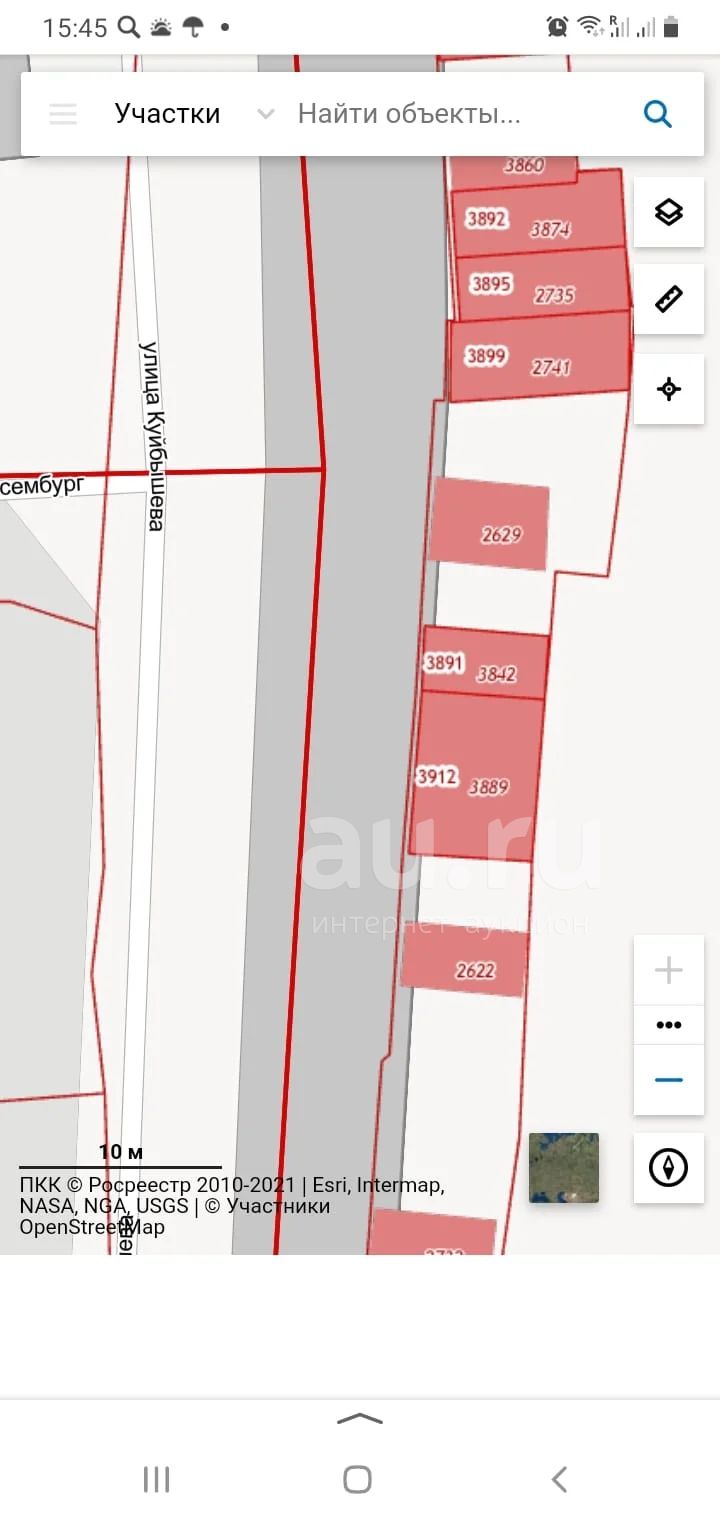Tap the search magnifier button
720x1520 pixels.
[x=658, y=114]
